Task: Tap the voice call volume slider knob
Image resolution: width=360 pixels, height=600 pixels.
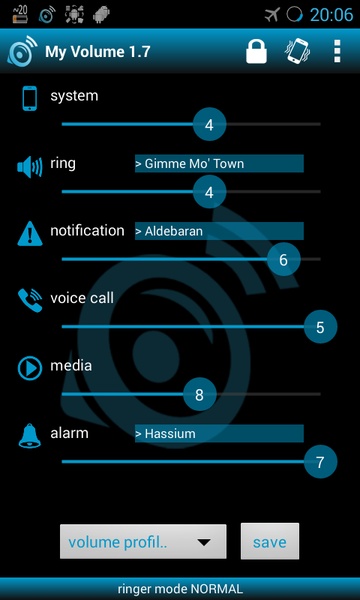Action: coord(321,327)
